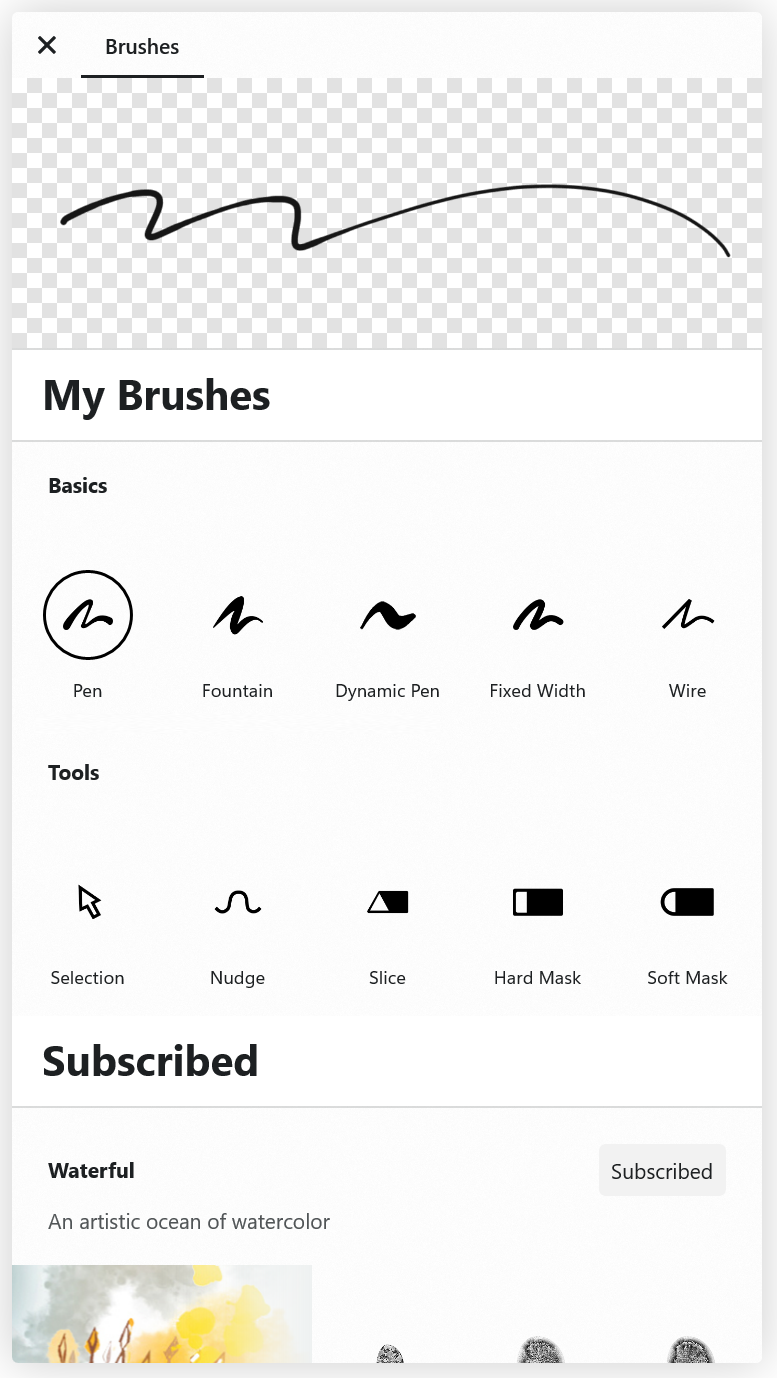The width and height of the screenshot is (777, 1378).
Task: Switch to the Brushes tab
Action: coord(142,47)
